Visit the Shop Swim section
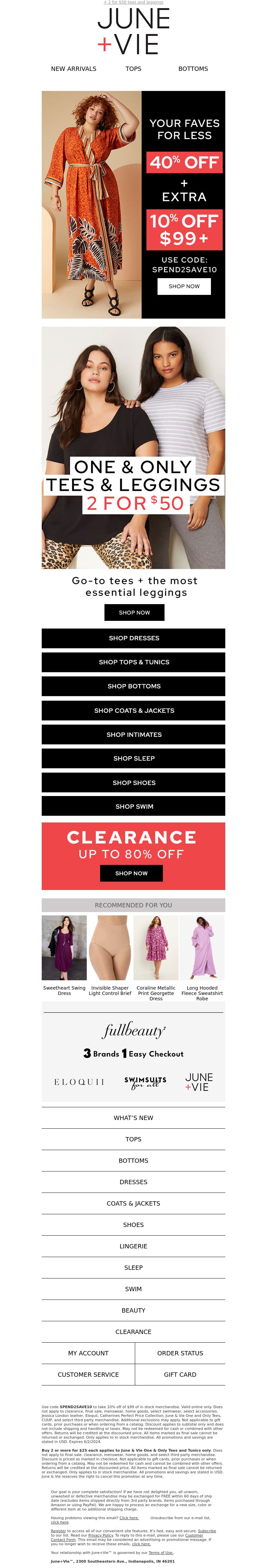This screenshot has height=1568, width=267. pyautogui.click(x=133, y=806)
